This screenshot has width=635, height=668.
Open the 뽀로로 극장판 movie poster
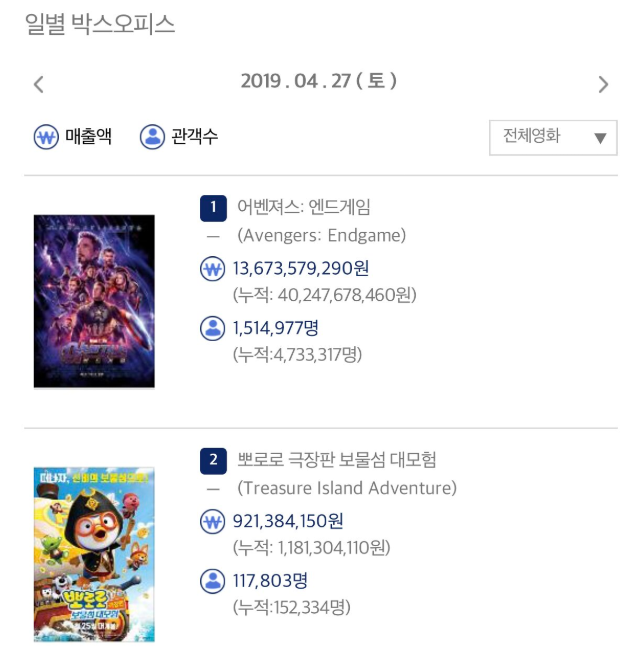coord(94,553)
